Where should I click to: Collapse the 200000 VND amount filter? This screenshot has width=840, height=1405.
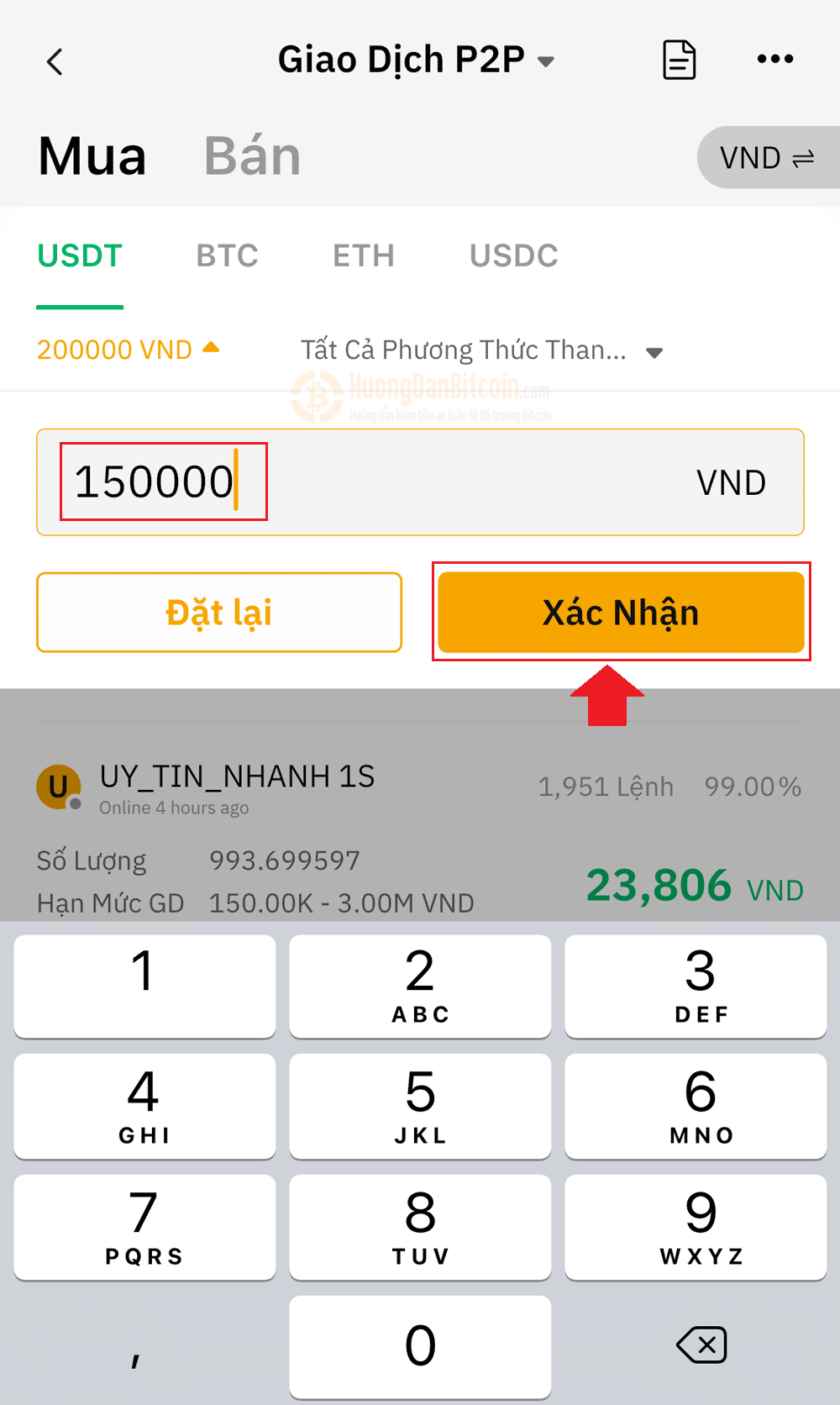(128, 350)
